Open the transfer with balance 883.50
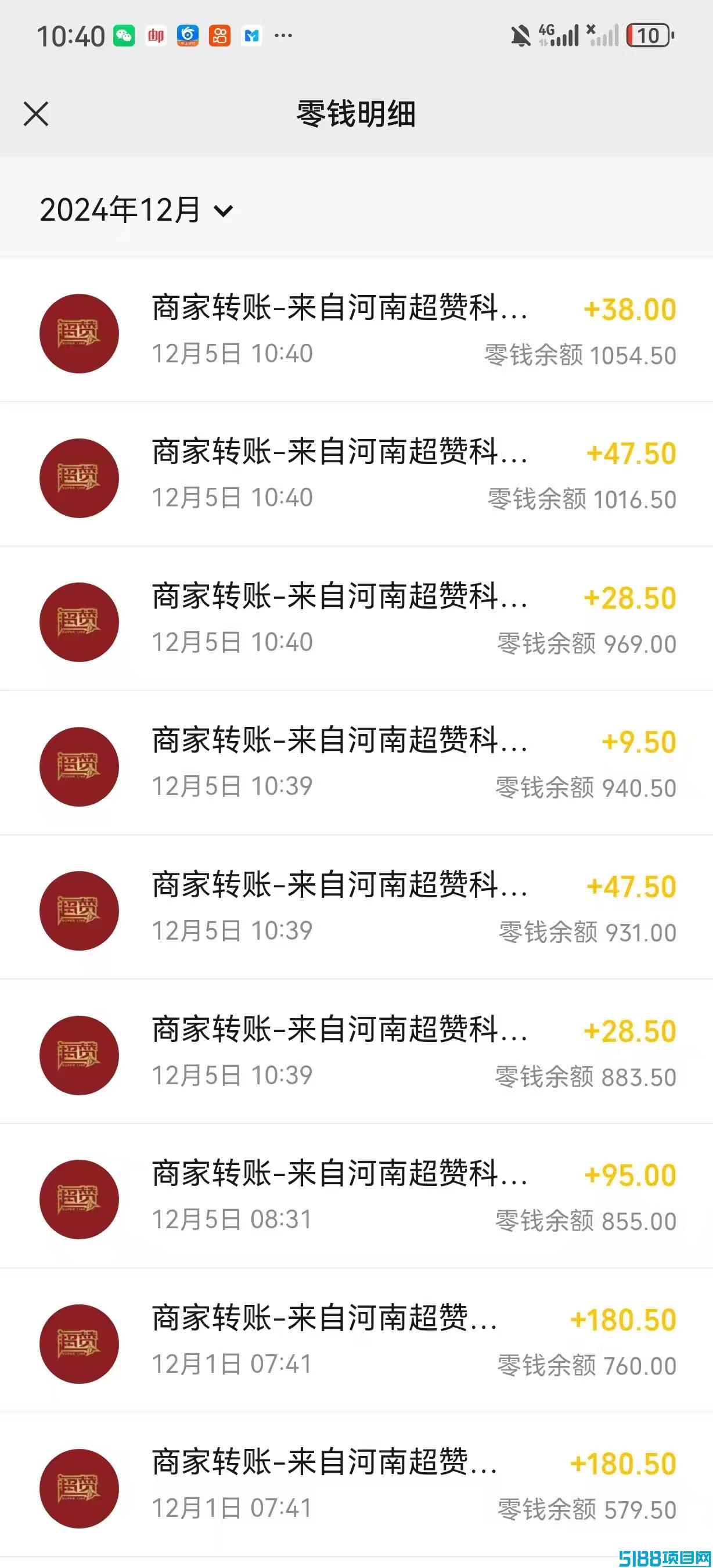This screenshot has width=713, height=1568. pyautogui.click(x=356, y=1052)
